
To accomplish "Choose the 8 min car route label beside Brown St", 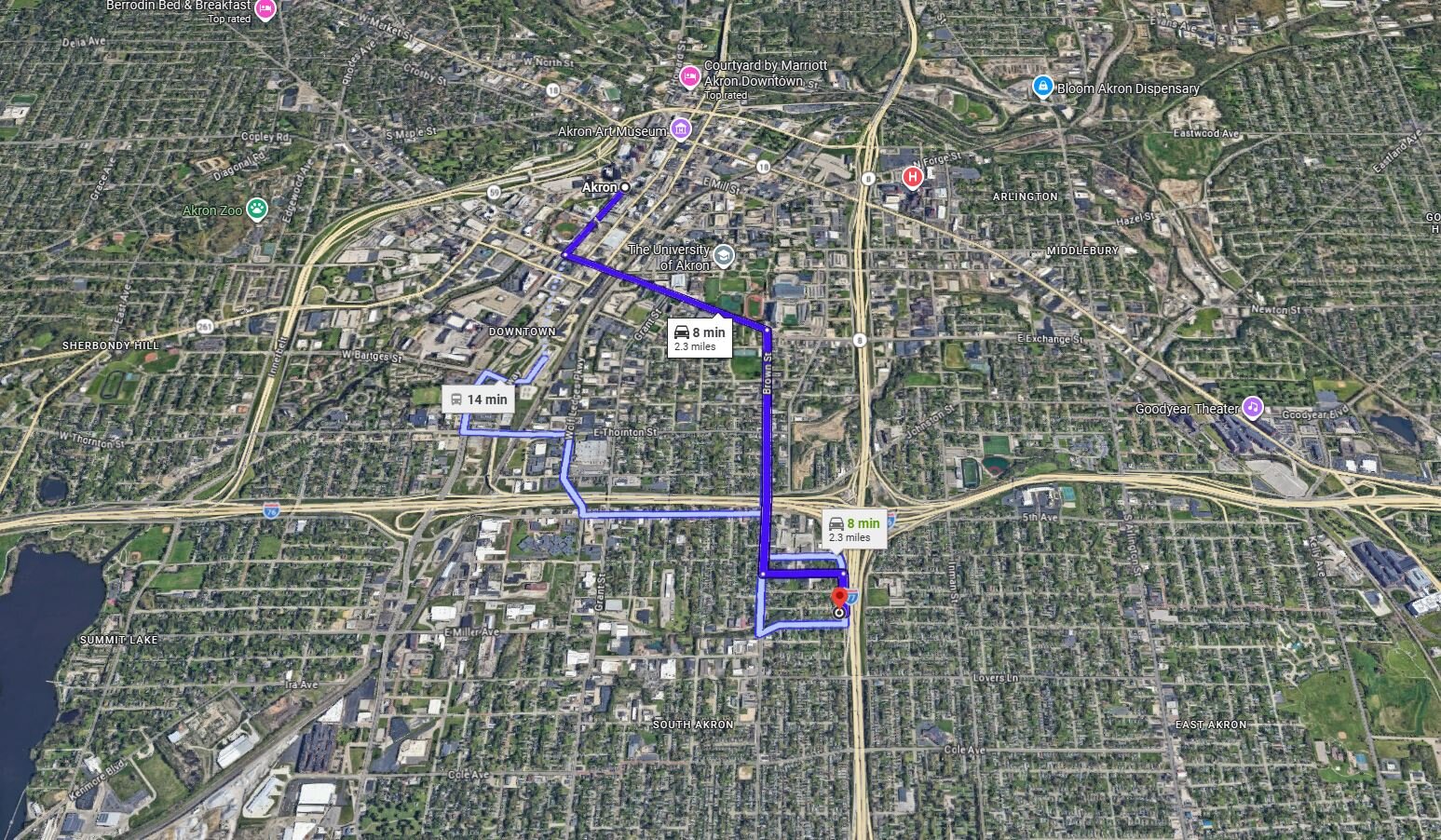I will point(700,338).
